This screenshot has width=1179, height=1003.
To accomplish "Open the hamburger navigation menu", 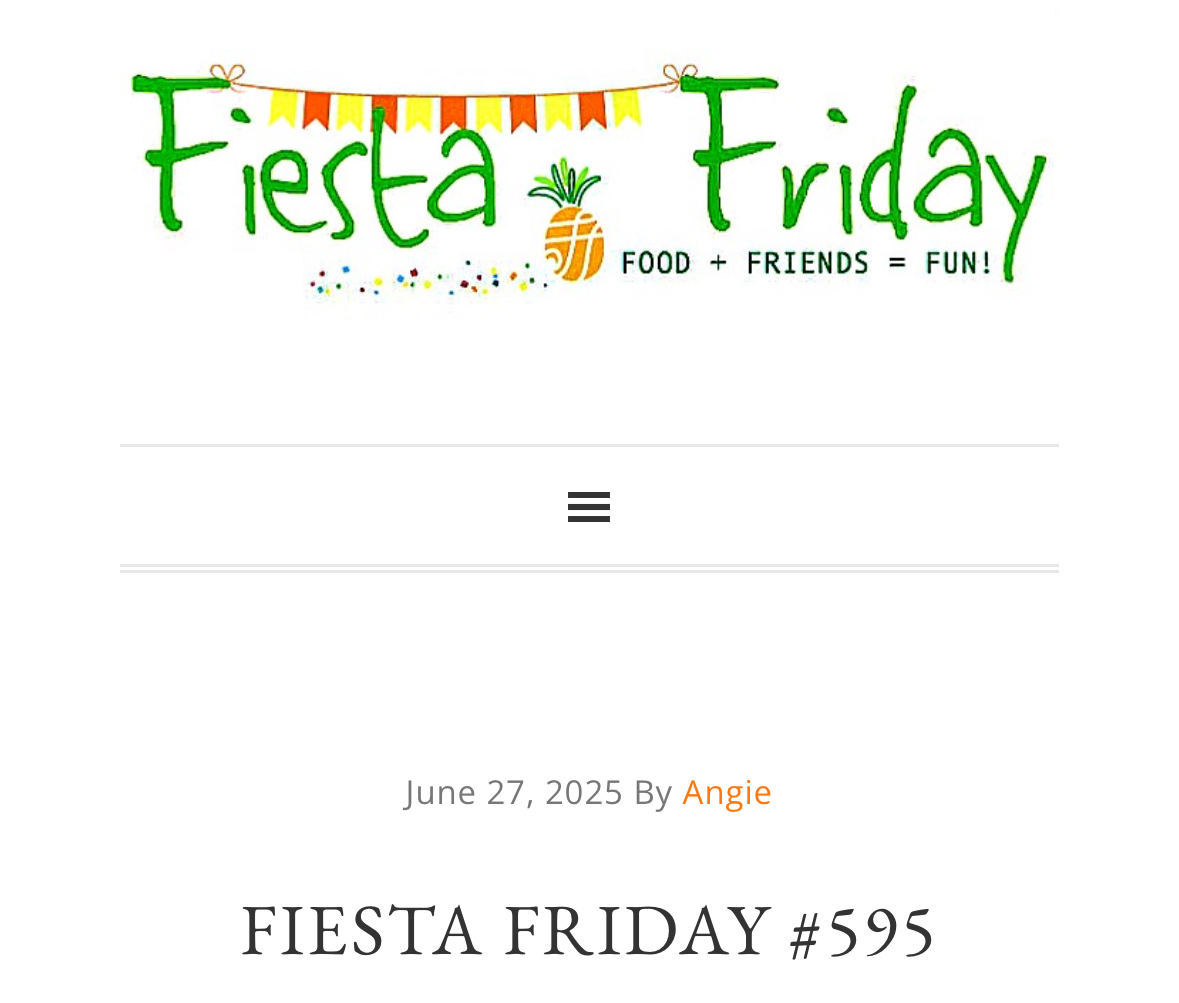I will (x=588, y=507).
